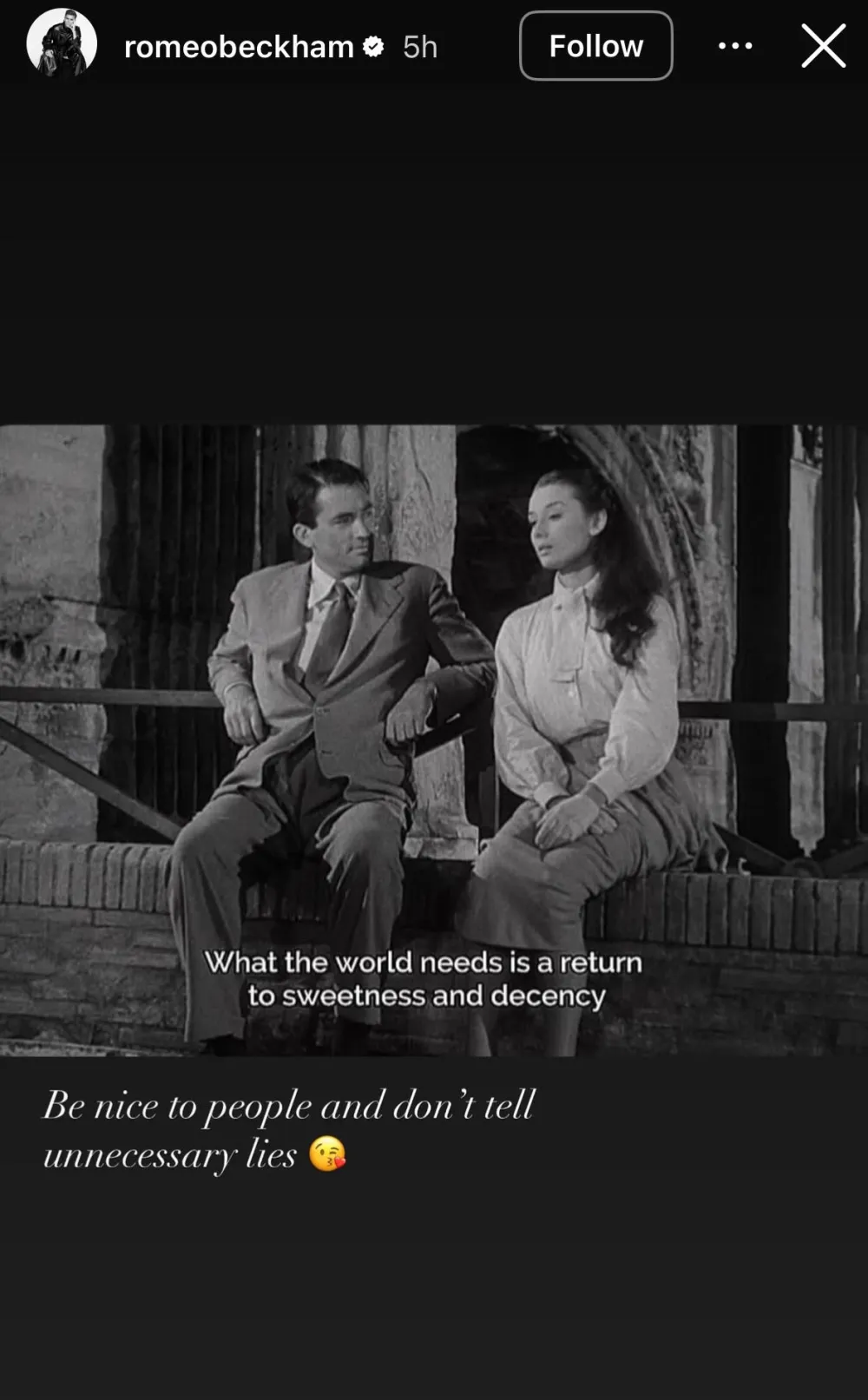This screenshot has height=1400, width=868.
Task: Follow romeobeckham
Action: [595, 46]
